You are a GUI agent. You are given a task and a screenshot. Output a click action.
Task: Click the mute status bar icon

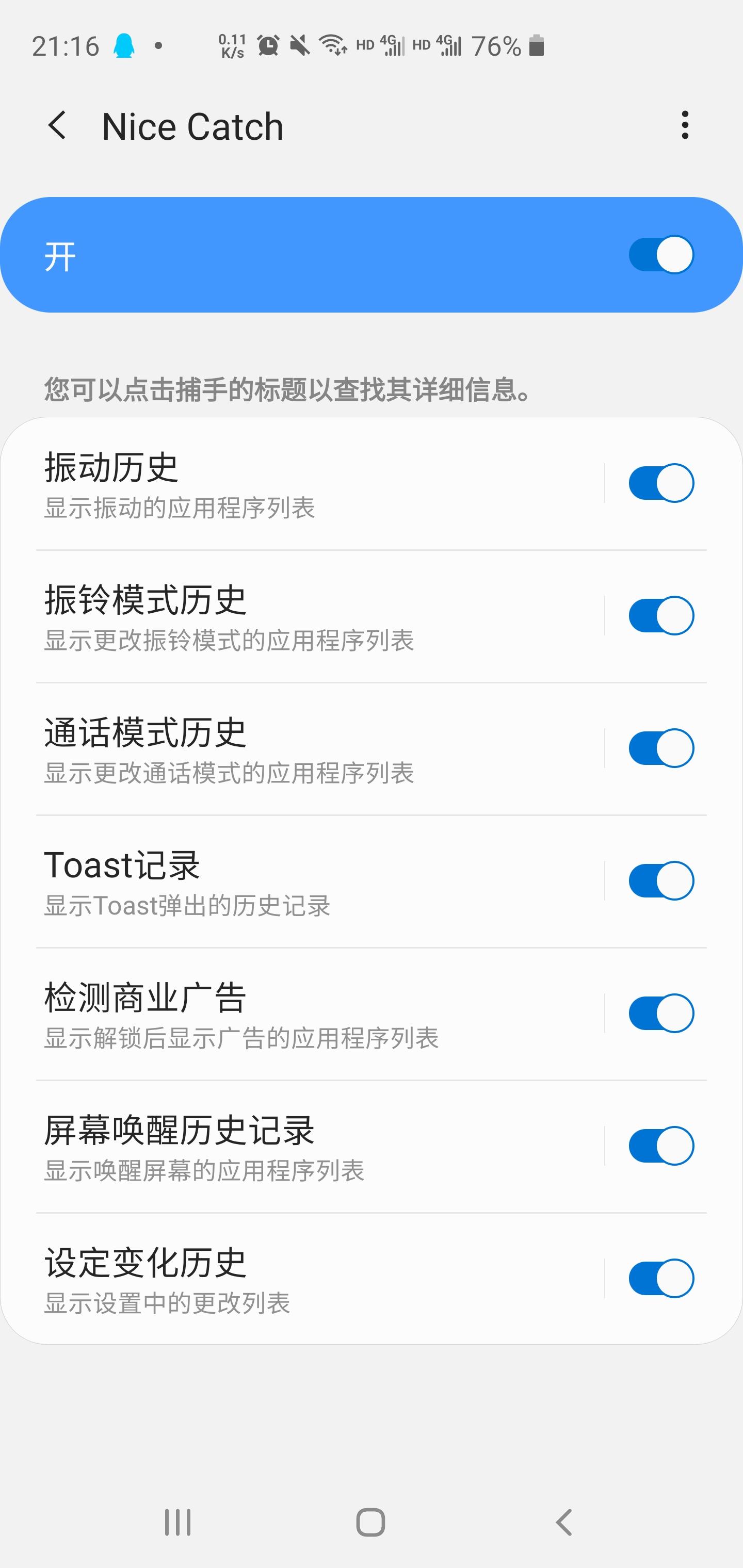300,46
